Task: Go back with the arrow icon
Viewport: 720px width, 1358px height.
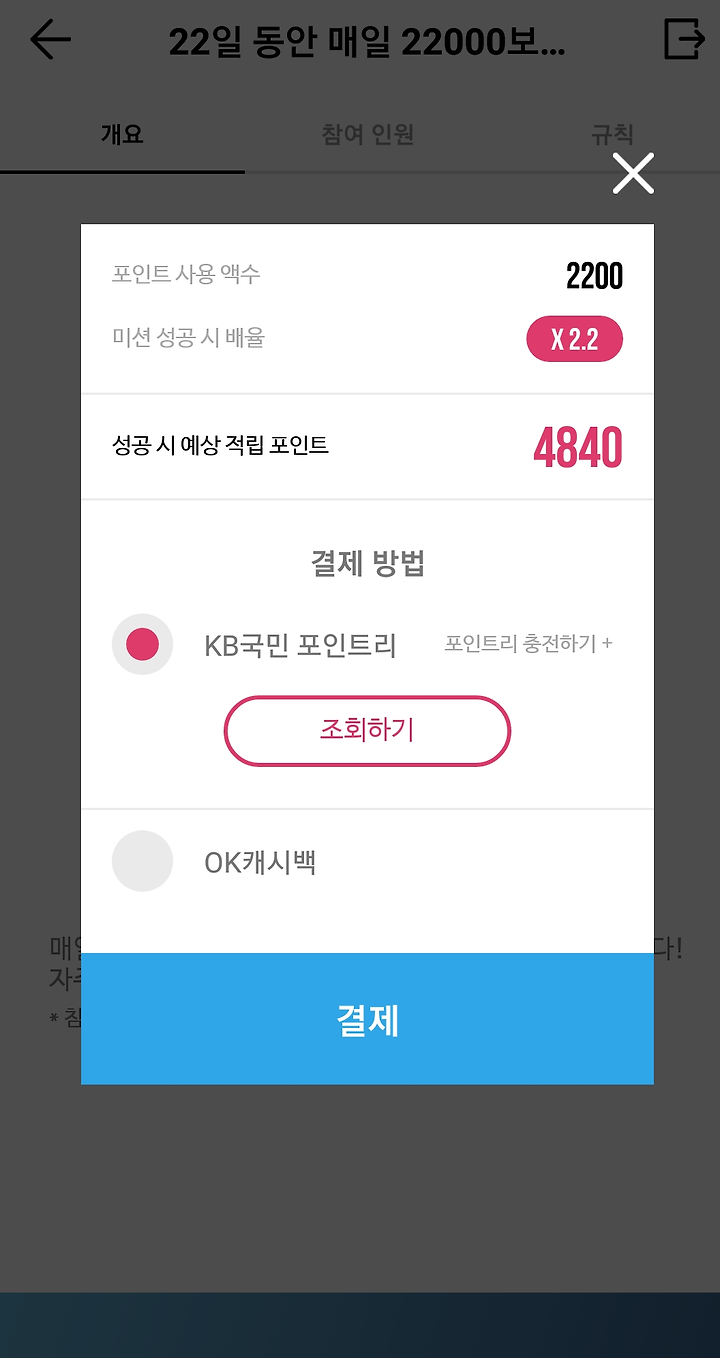Action: [x=50, y=40]
